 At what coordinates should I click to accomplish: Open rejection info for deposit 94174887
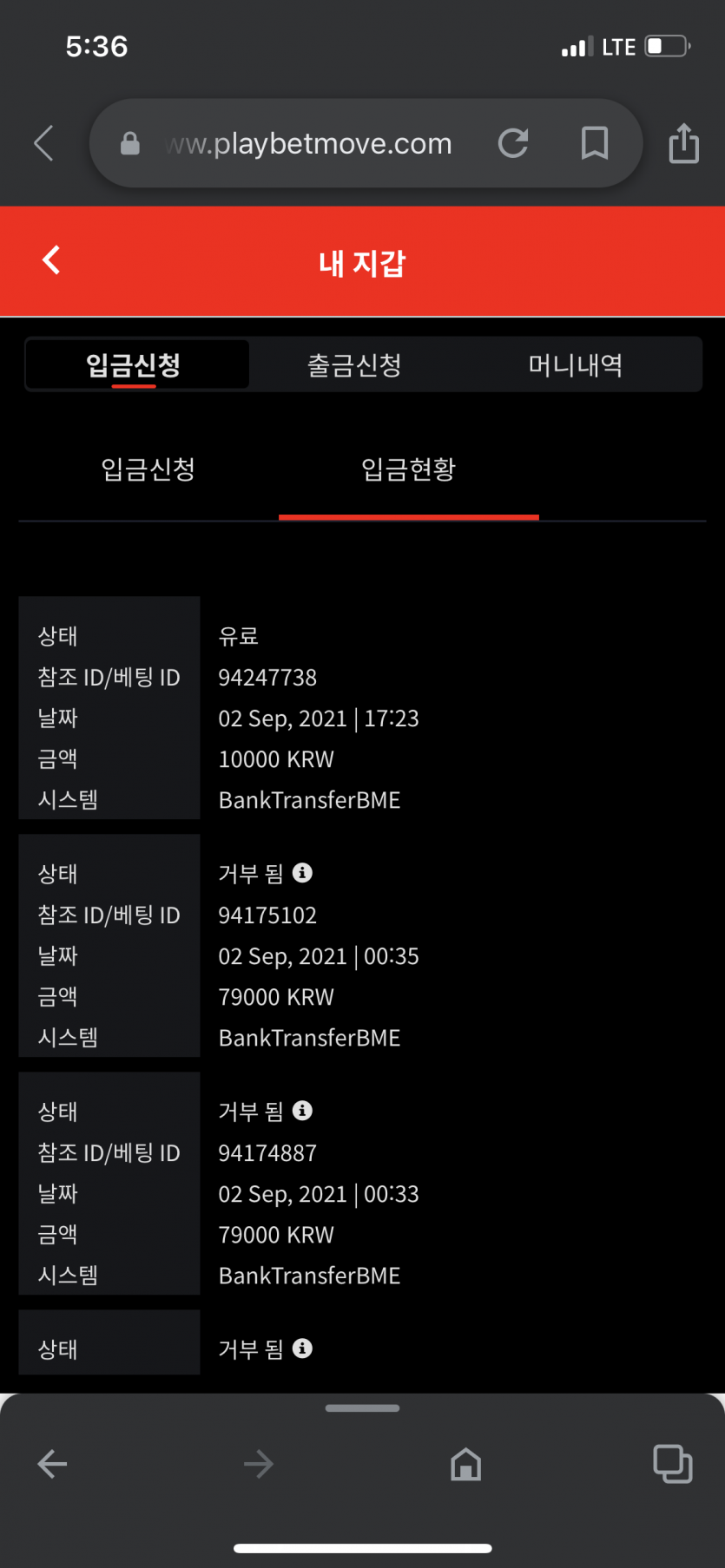tap(302, 1111)
